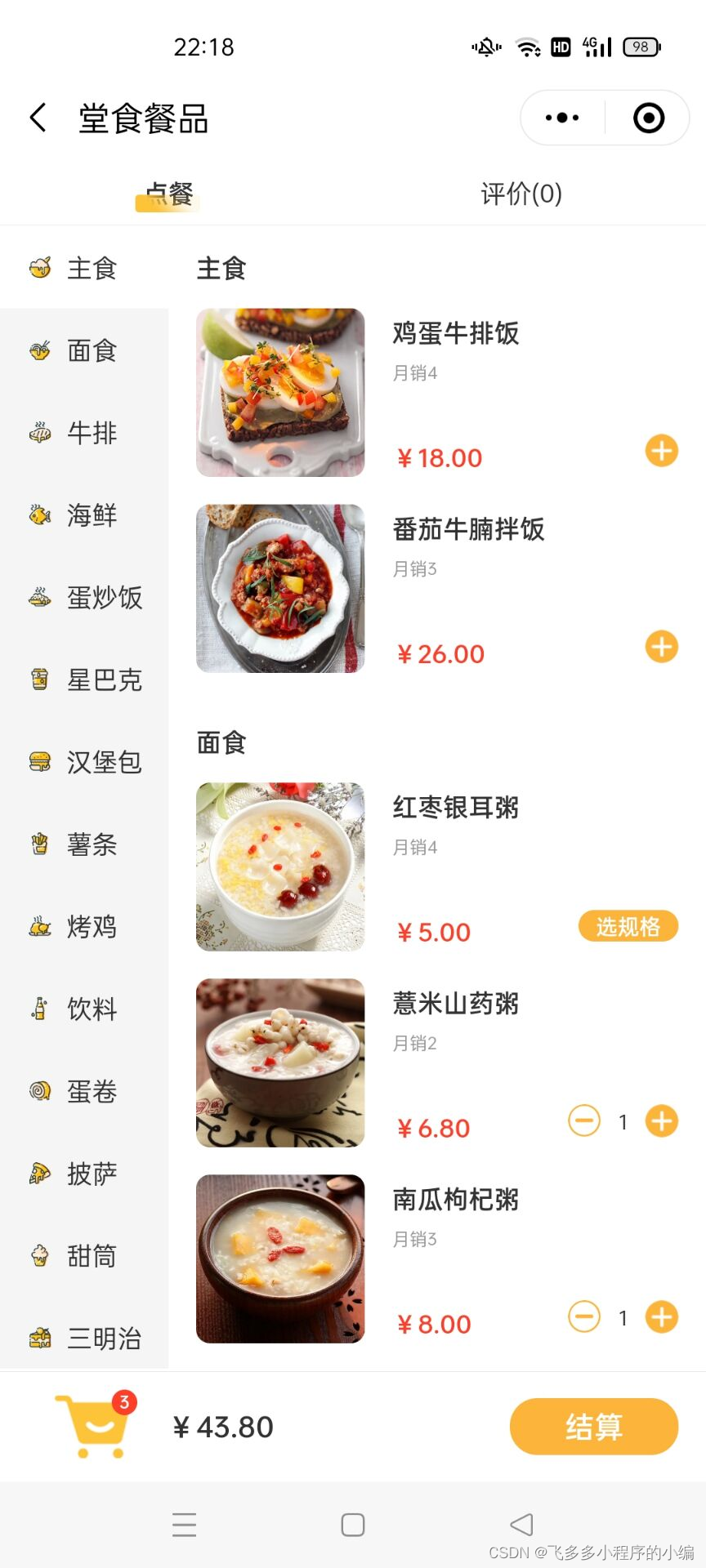706x1568 pixels.
Task: Increase quantity of 南瓜枸杞粥
Action: pyautogui.click(x=662, y=1316)
